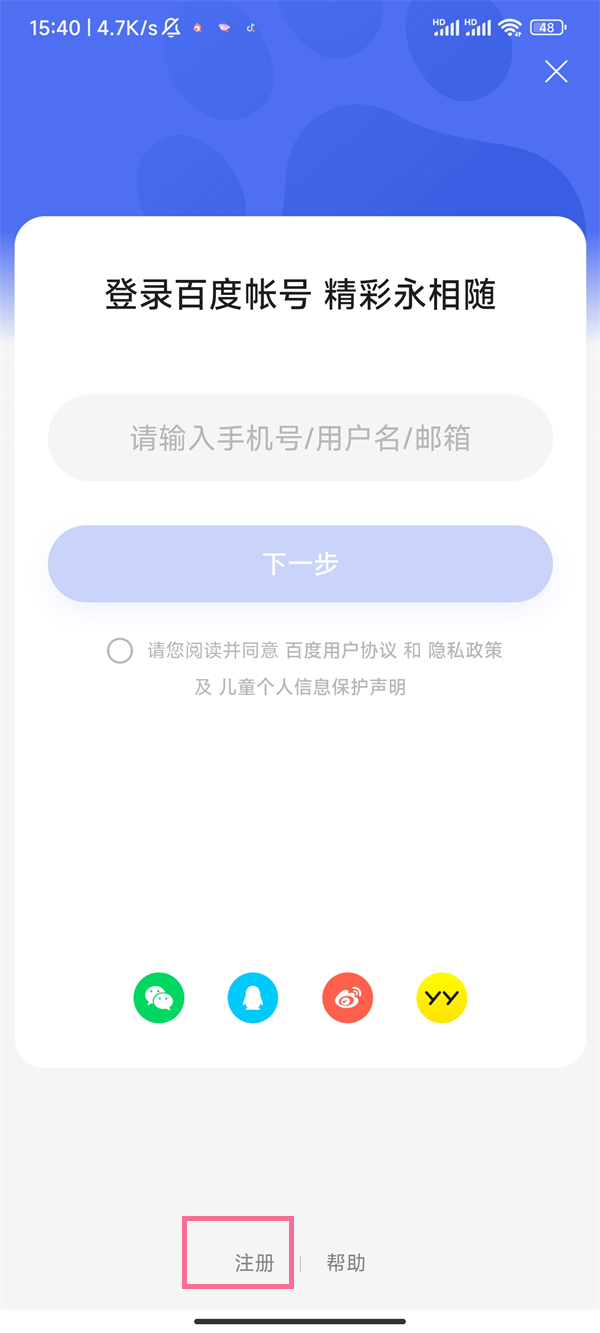
Task: Log in with QQ
Action: [x=253, y=997]
